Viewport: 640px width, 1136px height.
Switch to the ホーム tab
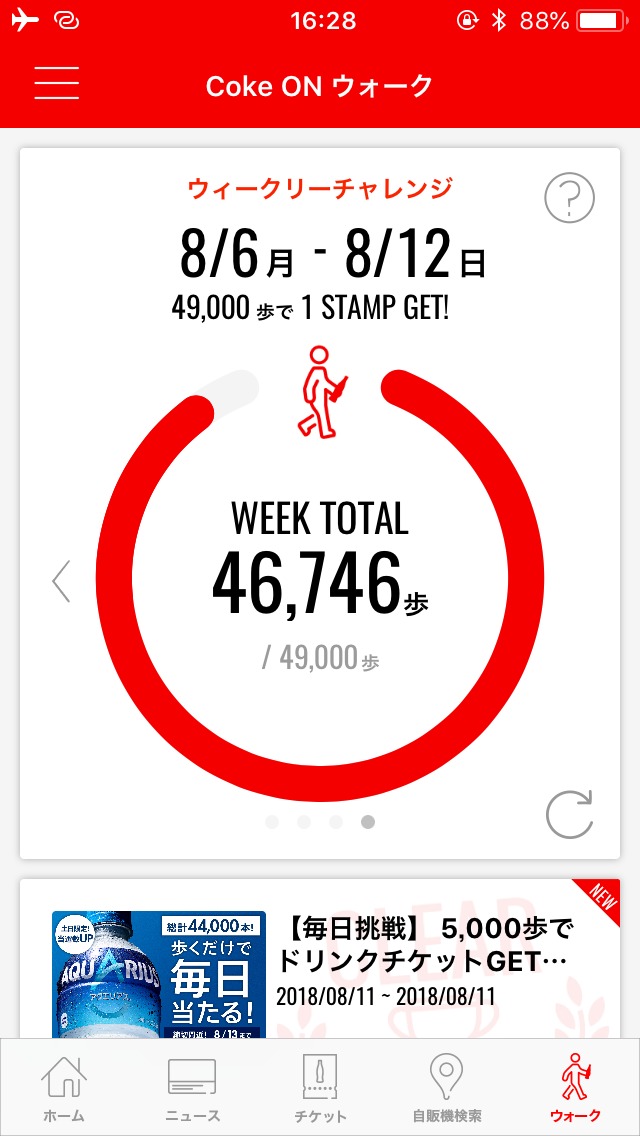coord(63,1088)
